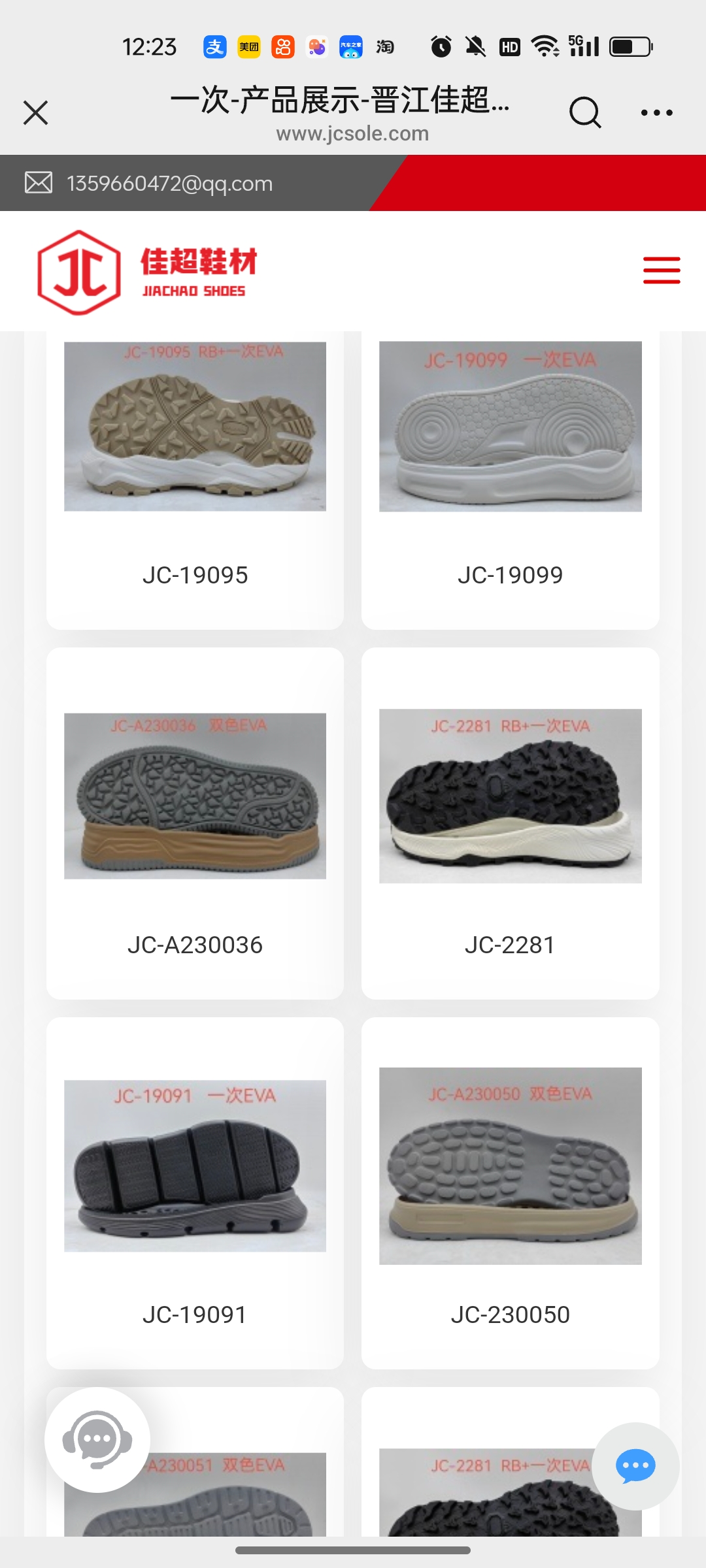Image resolution: width=706 pixels, height=1568 pixels.
Task: Open the browser search icon
Action: [584, 112]
